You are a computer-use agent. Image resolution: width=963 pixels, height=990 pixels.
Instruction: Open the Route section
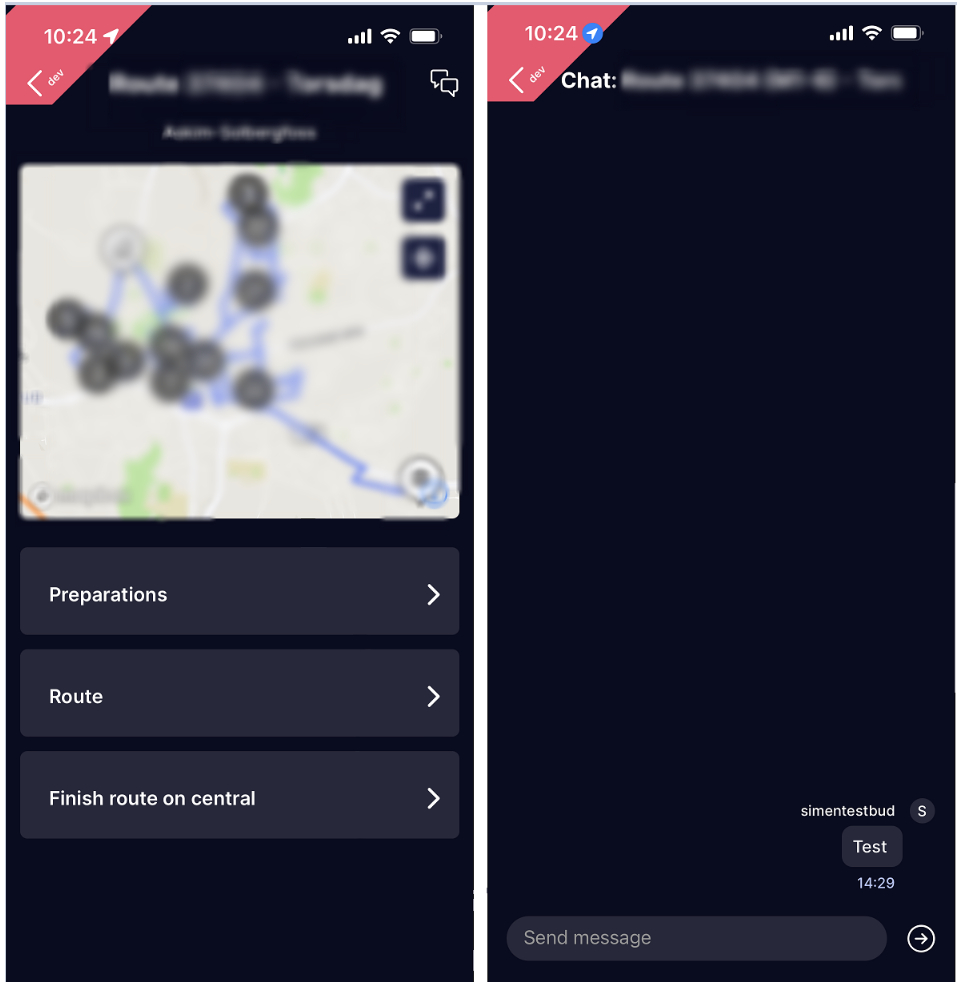[x=240, y=694]
